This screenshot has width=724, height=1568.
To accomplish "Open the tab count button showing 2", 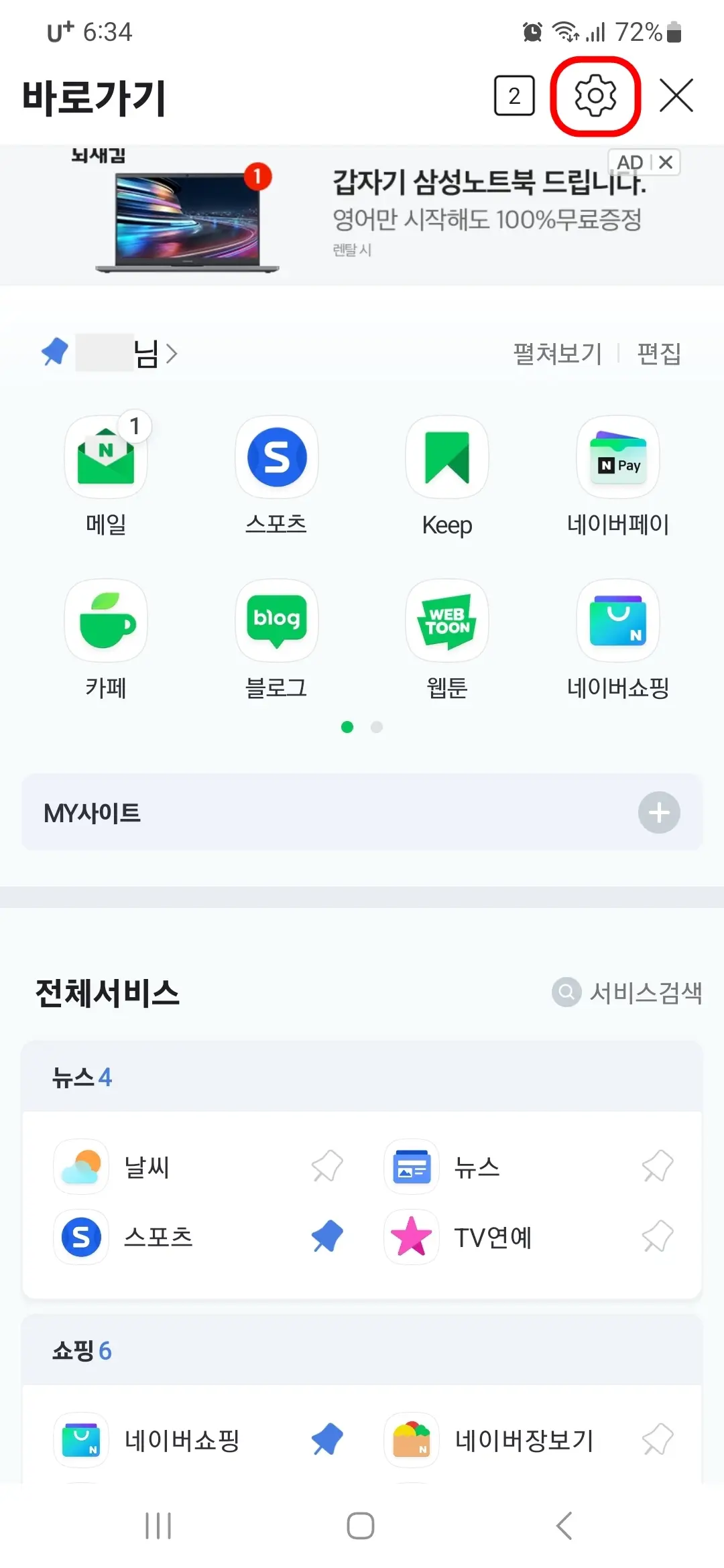I will (x=514, y=96).
